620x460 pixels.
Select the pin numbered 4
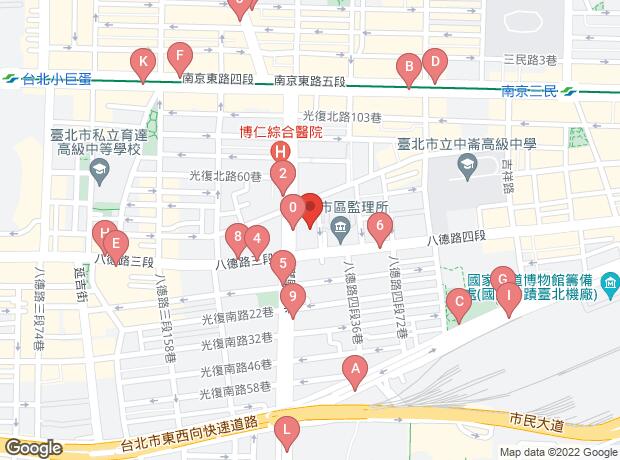257,240
